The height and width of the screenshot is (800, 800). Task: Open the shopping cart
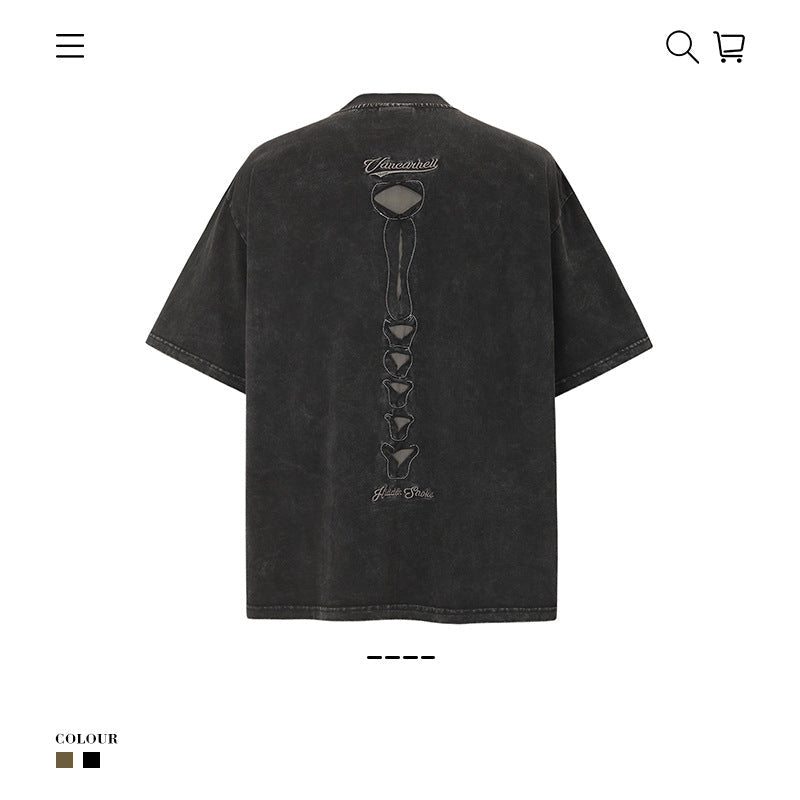(x=729, y=47)
